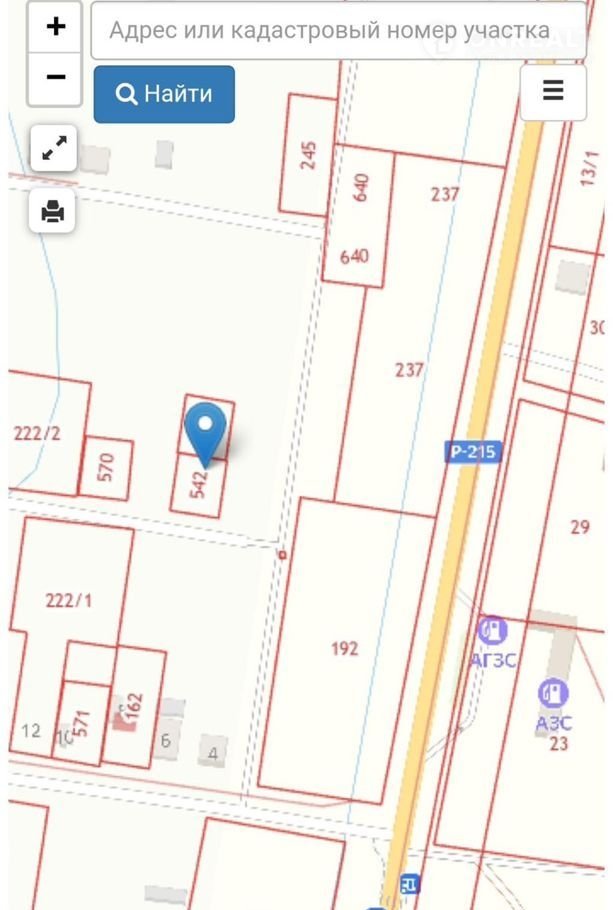This screenshot has width=613, height=910.
Task: Focus the address or cadastral number field
Action: point(338,31)
